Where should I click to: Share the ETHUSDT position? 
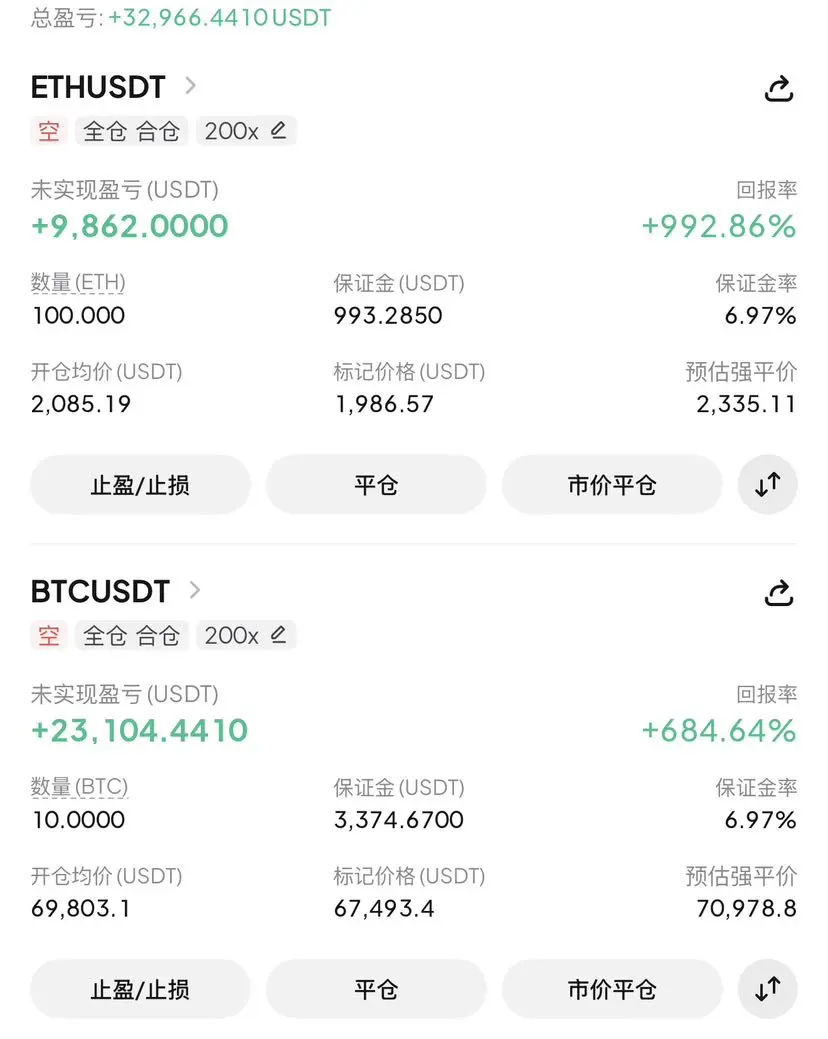pyautogui.click(x=778, y=89)
